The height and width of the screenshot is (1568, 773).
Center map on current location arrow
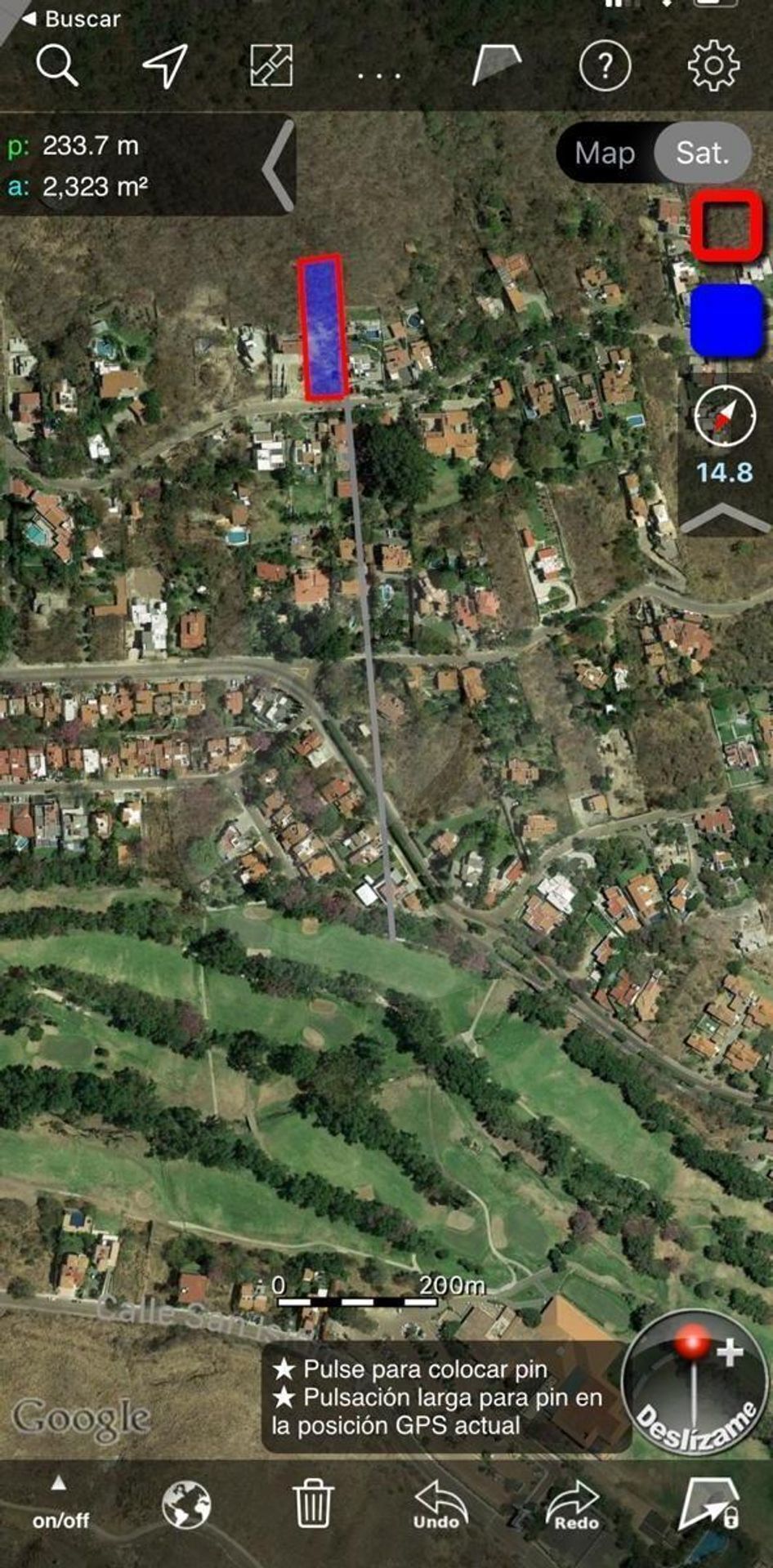pos(165,65)
